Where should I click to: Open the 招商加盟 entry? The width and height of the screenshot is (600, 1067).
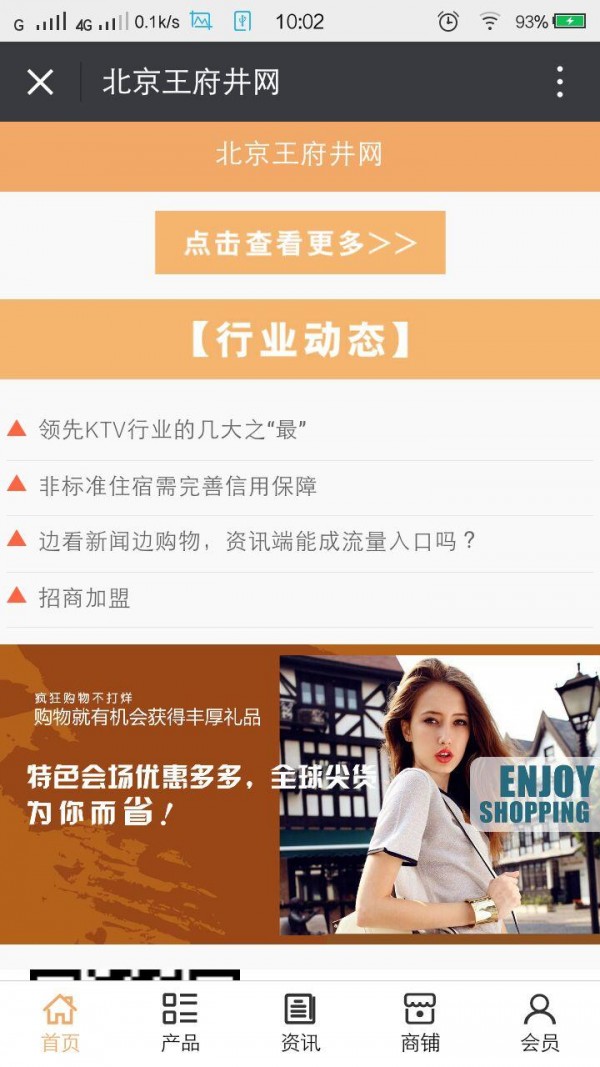[84, 598]
